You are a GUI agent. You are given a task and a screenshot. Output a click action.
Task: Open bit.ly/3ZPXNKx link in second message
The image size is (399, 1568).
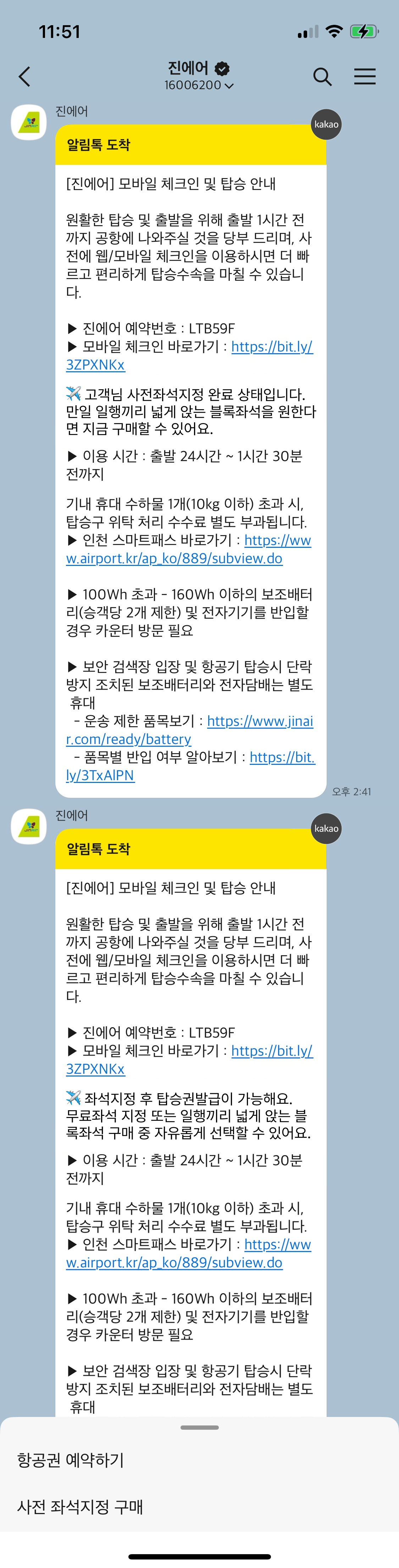(x=271, y=1051)
